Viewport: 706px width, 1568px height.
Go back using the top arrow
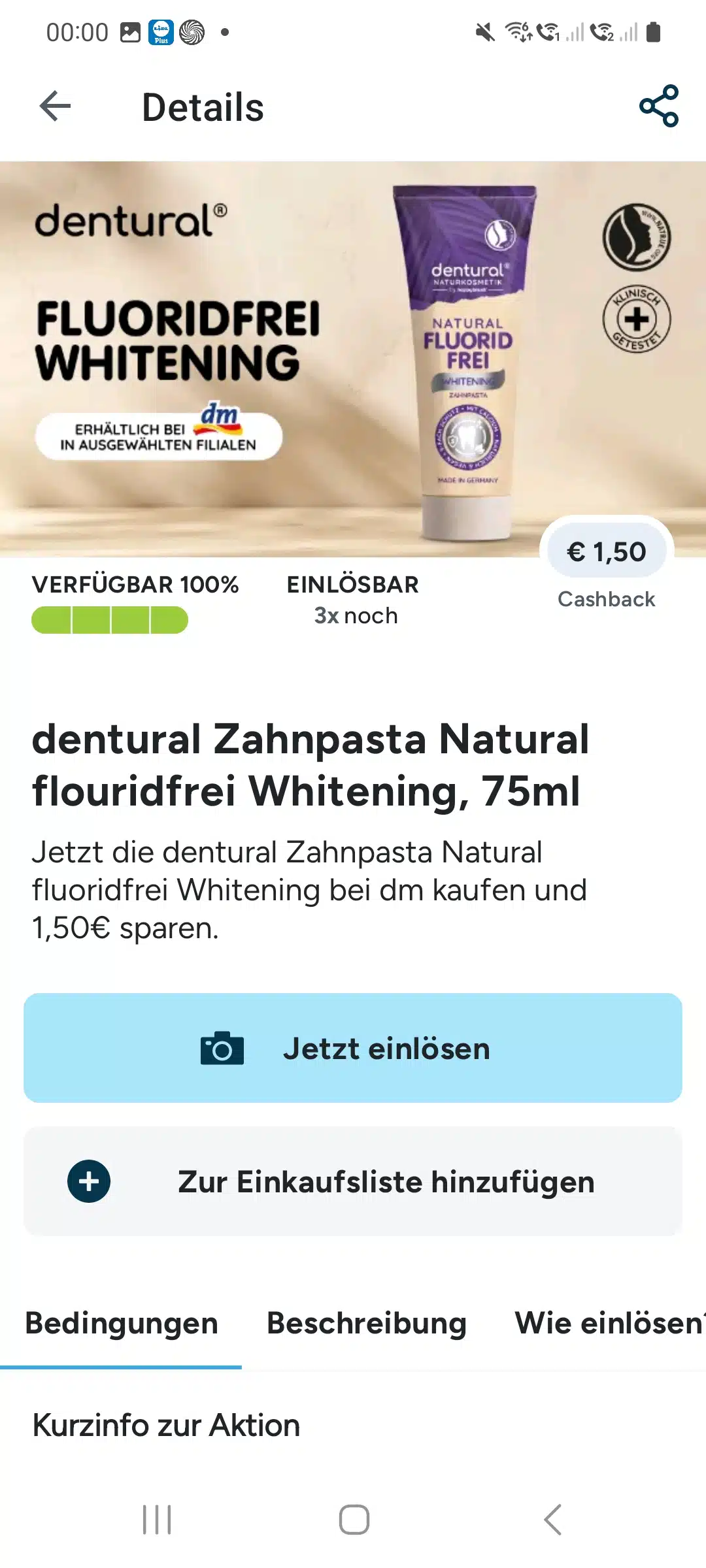(55, 106)
